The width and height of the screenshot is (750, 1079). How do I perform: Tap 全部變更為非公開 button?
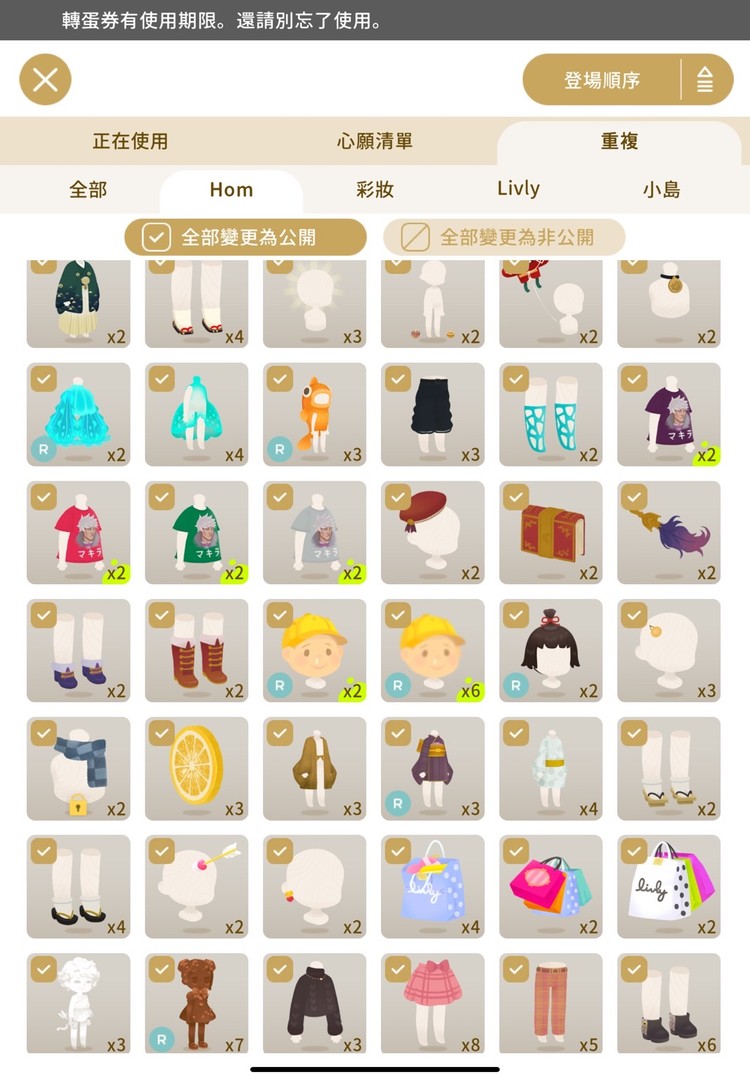point(504,237)
